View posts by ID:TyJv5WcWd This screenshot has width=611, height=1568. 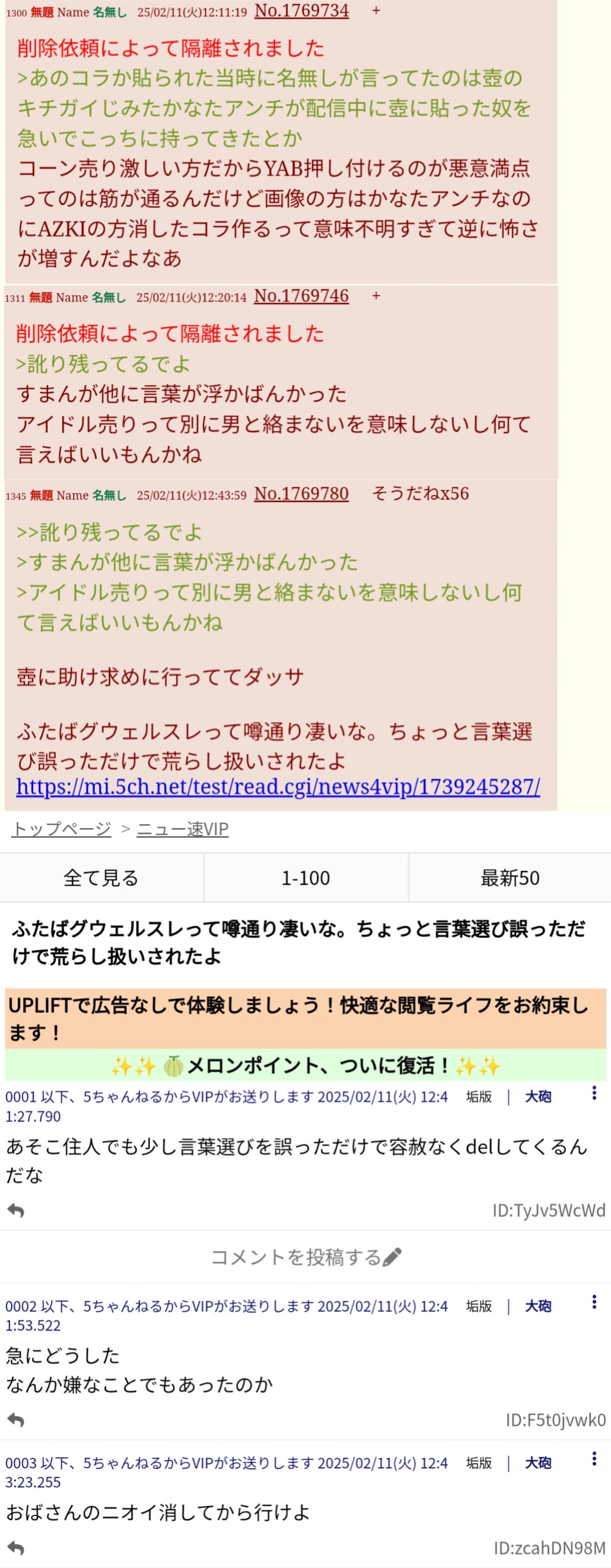[549, 1211]
